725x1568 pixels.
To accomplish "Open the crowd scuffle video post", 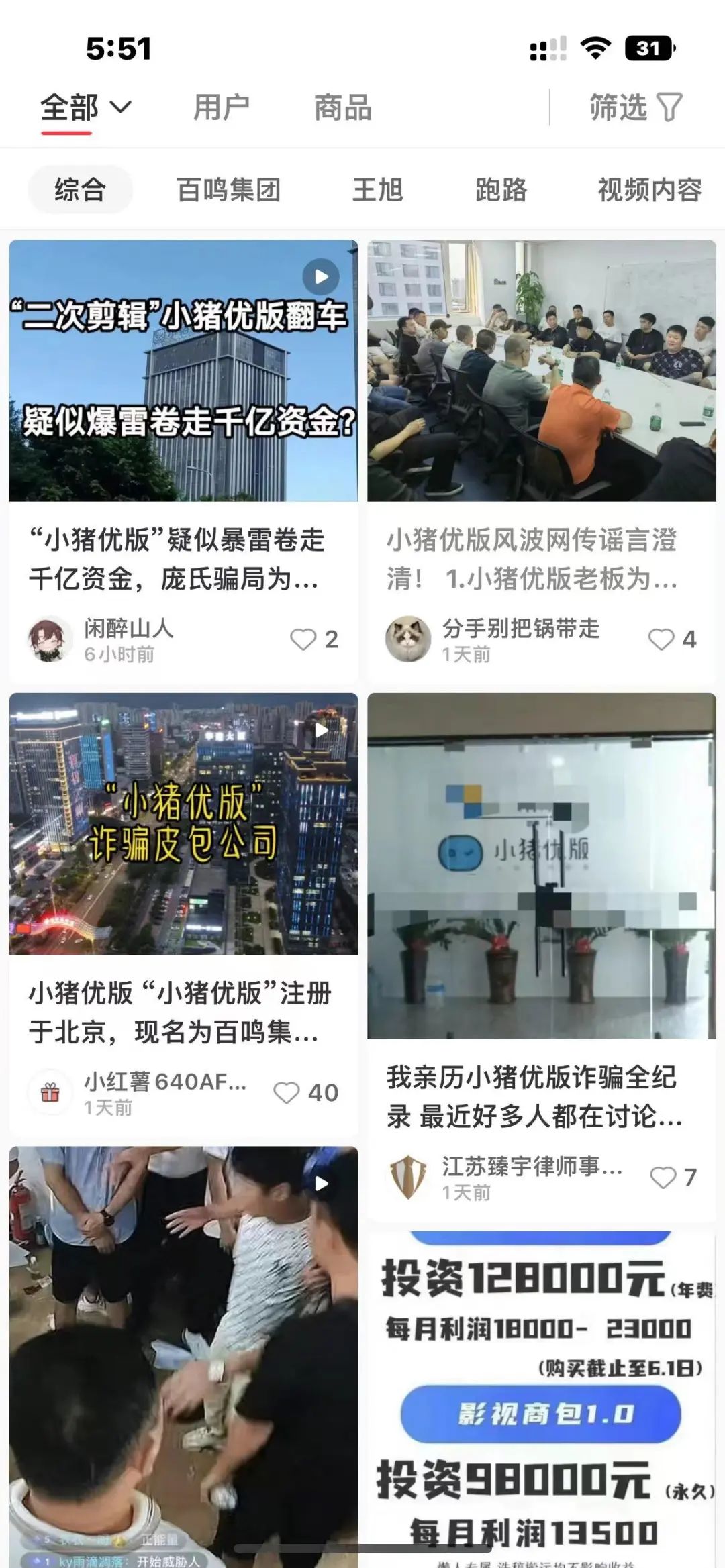I will pyautogui.click(x=183, y=1355).
